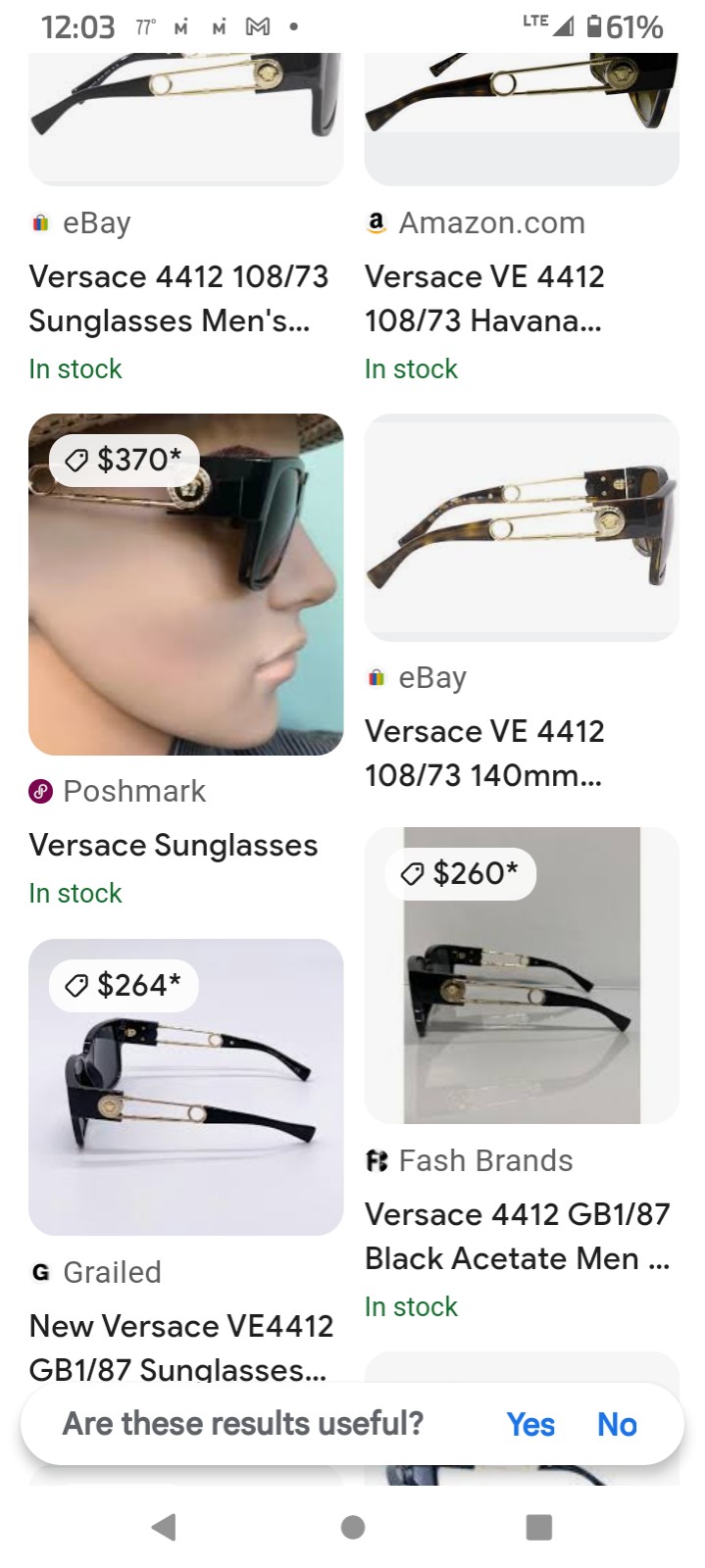Open the eBay Versace VE 4412 140mm result
This screenshot has width=705, height=1568.
pos(484,753)
